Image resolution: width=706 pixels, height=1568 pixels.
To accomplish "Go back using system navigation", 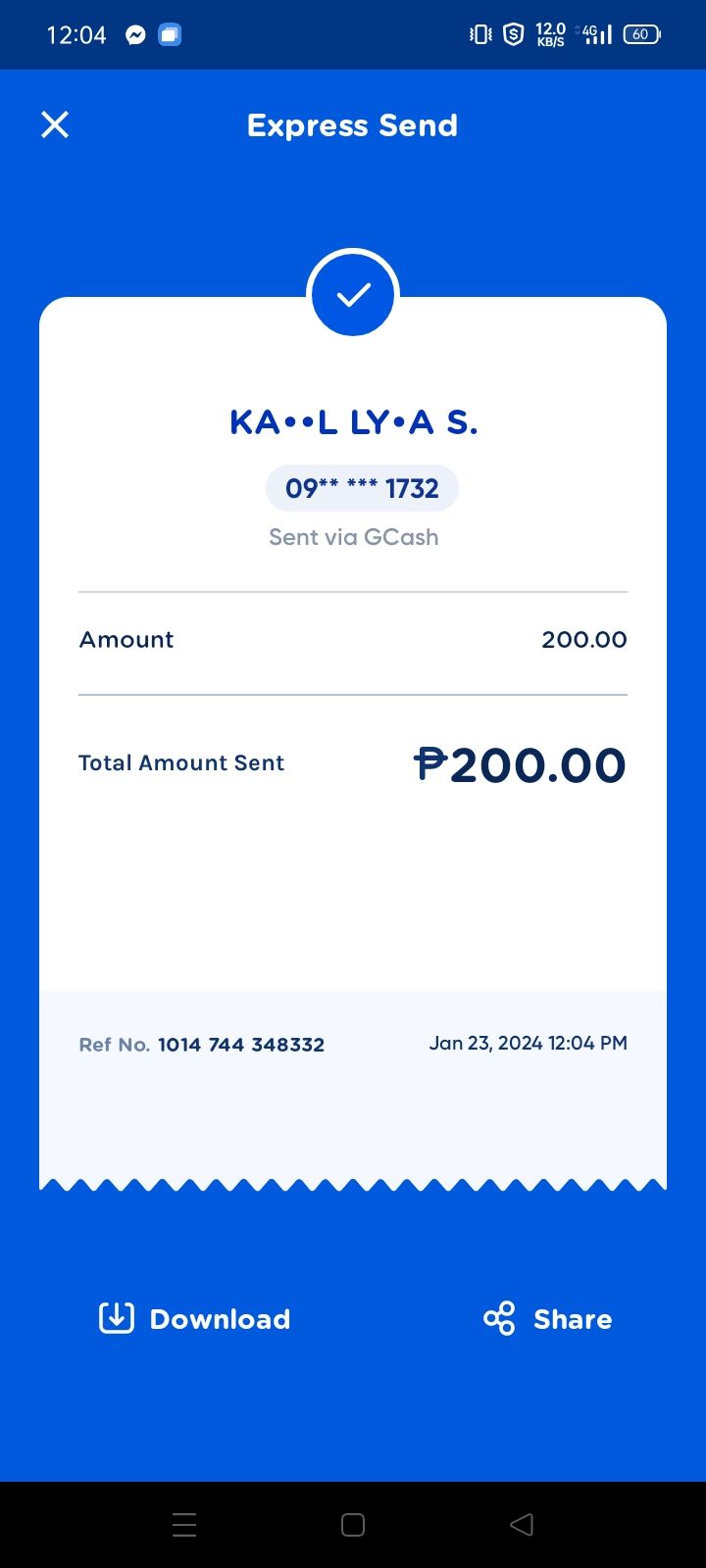I will (522, 1524).
